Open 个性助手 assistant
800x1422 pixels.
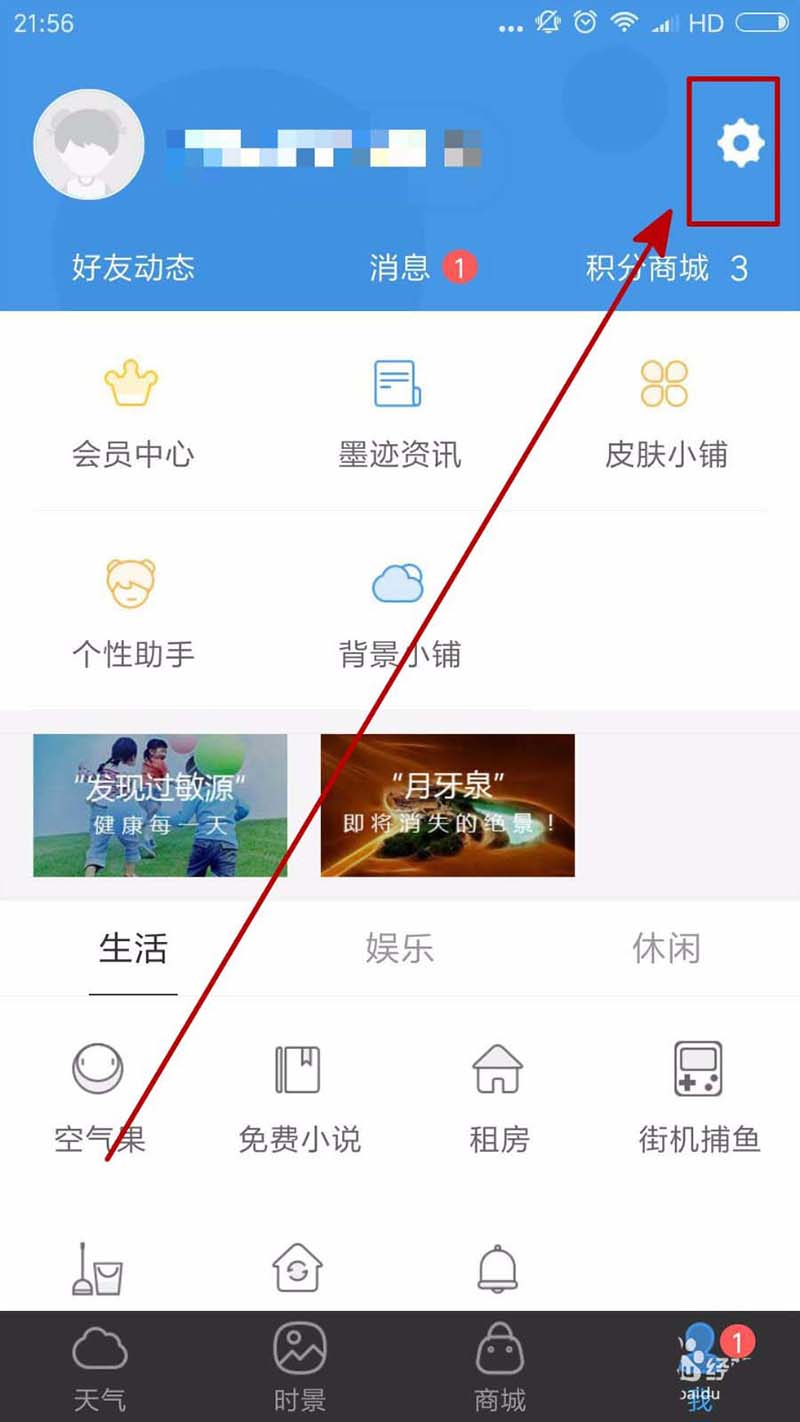(132, 611)
